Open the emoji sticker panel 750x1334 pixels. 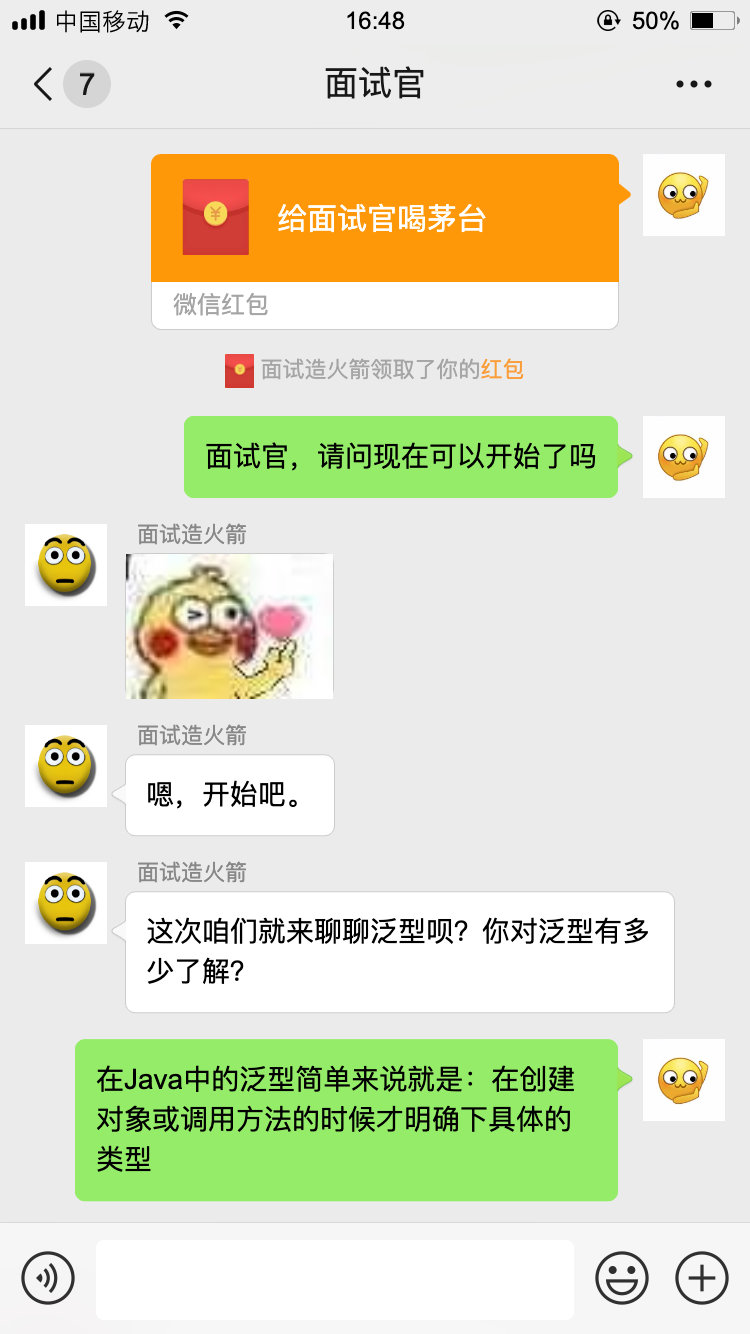coord(622,1278)
